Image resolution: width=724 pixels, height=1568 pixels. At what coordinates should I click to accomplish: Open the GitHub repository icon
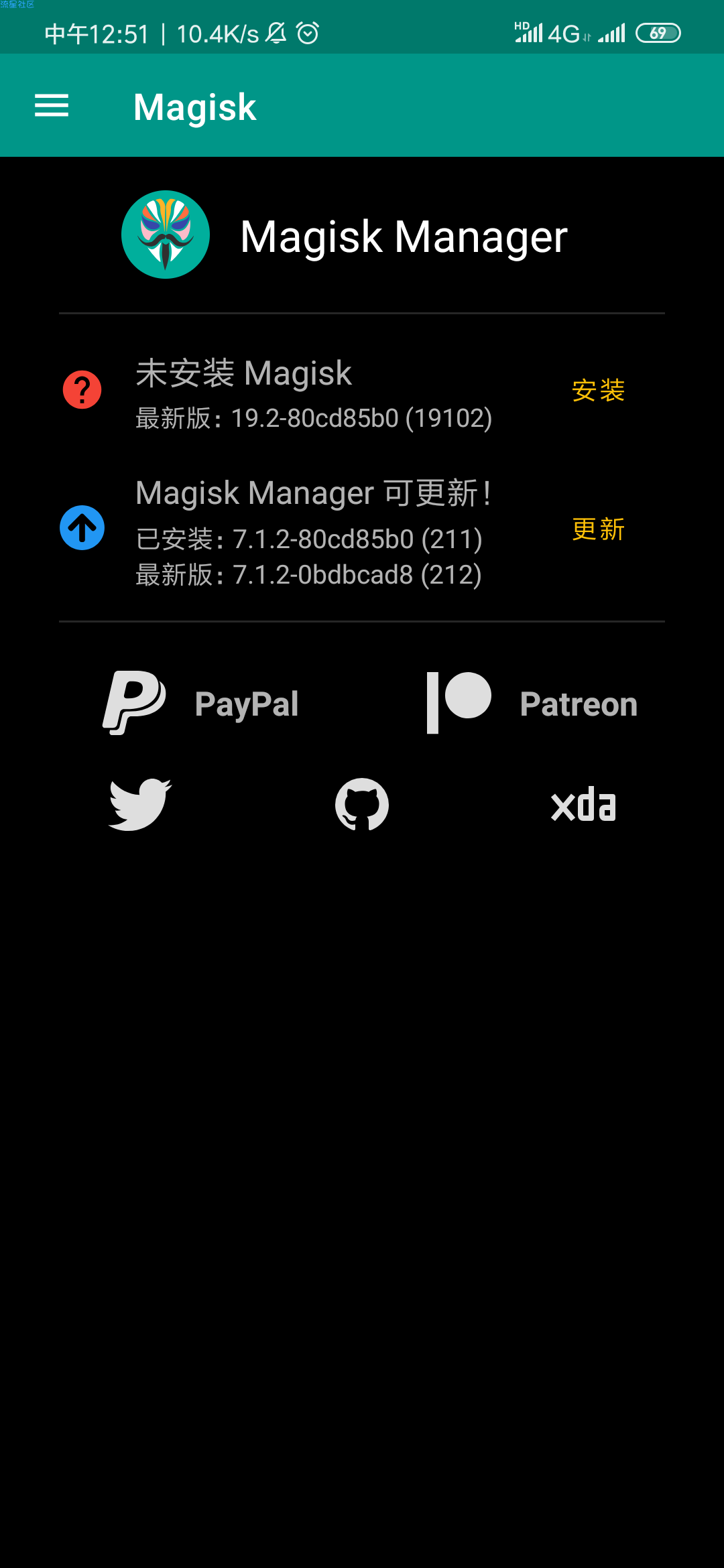(x=362, y=804)
